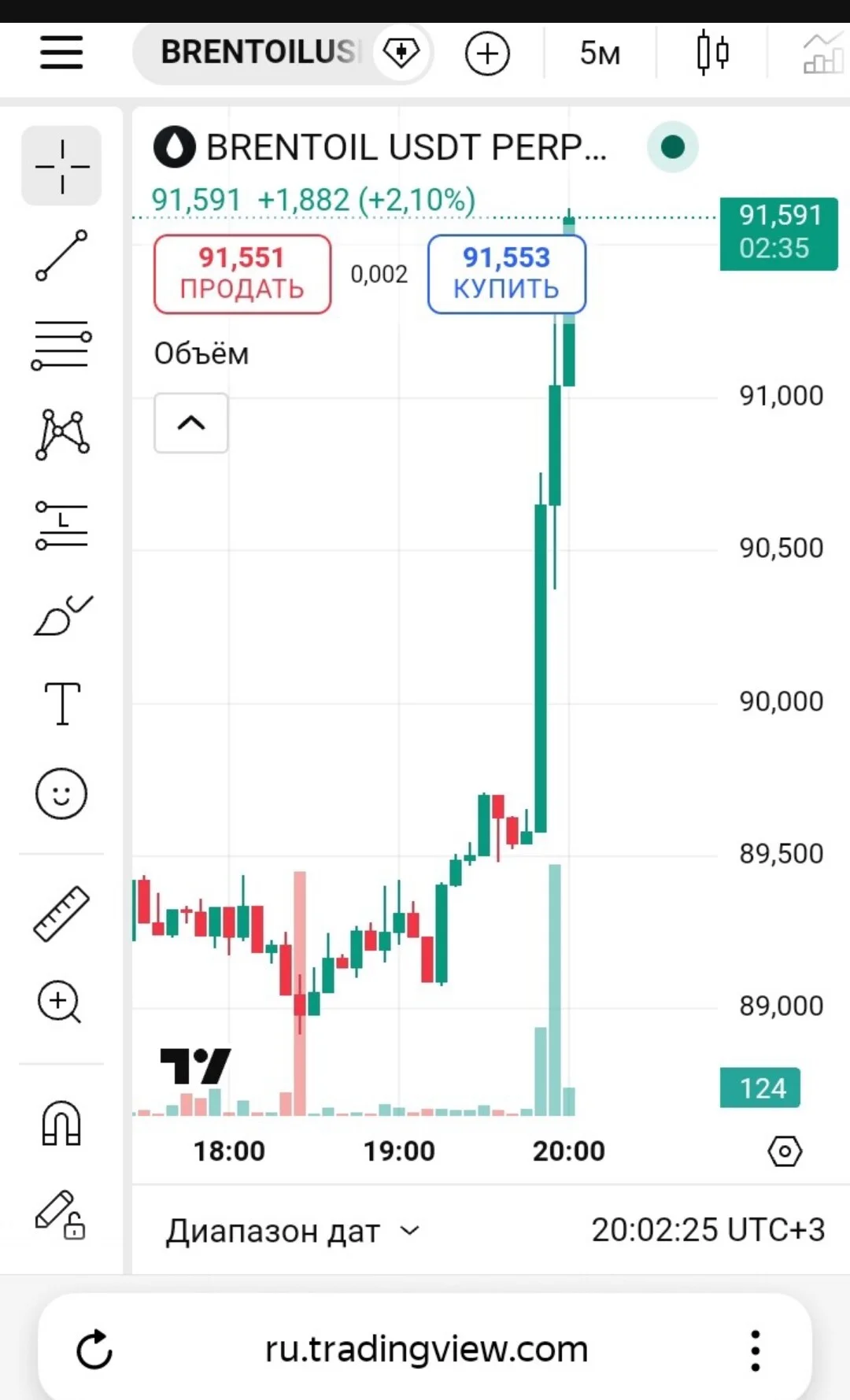The height and width of the screenshot is (1400, 850).
Task: Select the trend line drawing tool
Action: (x=61, y=256)
